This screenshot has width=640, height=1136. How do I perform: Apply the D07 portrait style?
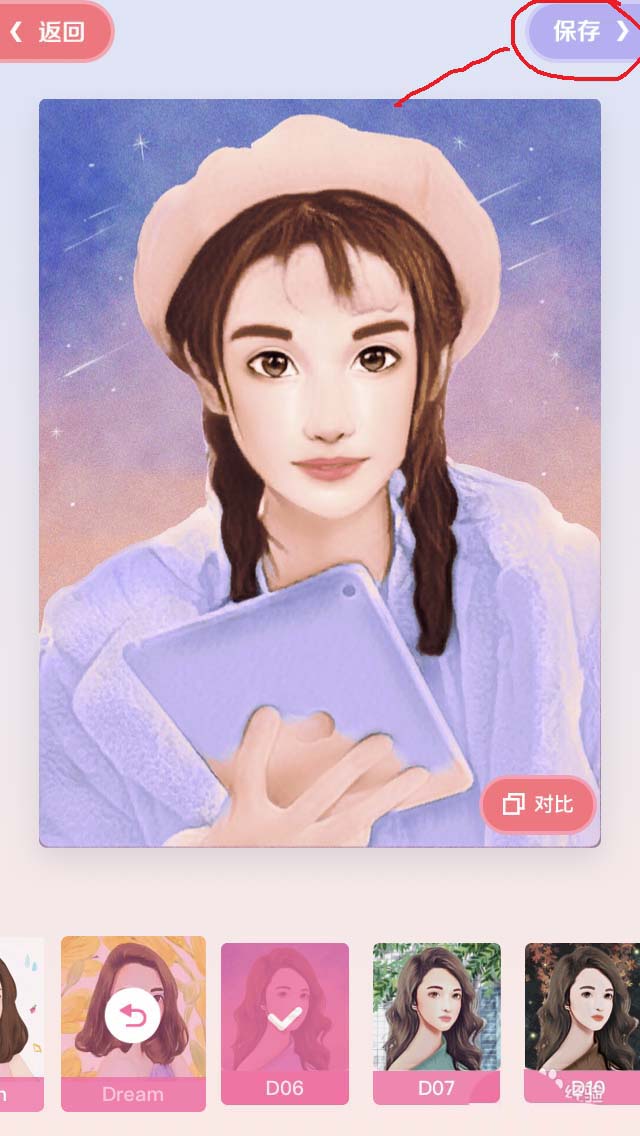(x=436, y=1022)
